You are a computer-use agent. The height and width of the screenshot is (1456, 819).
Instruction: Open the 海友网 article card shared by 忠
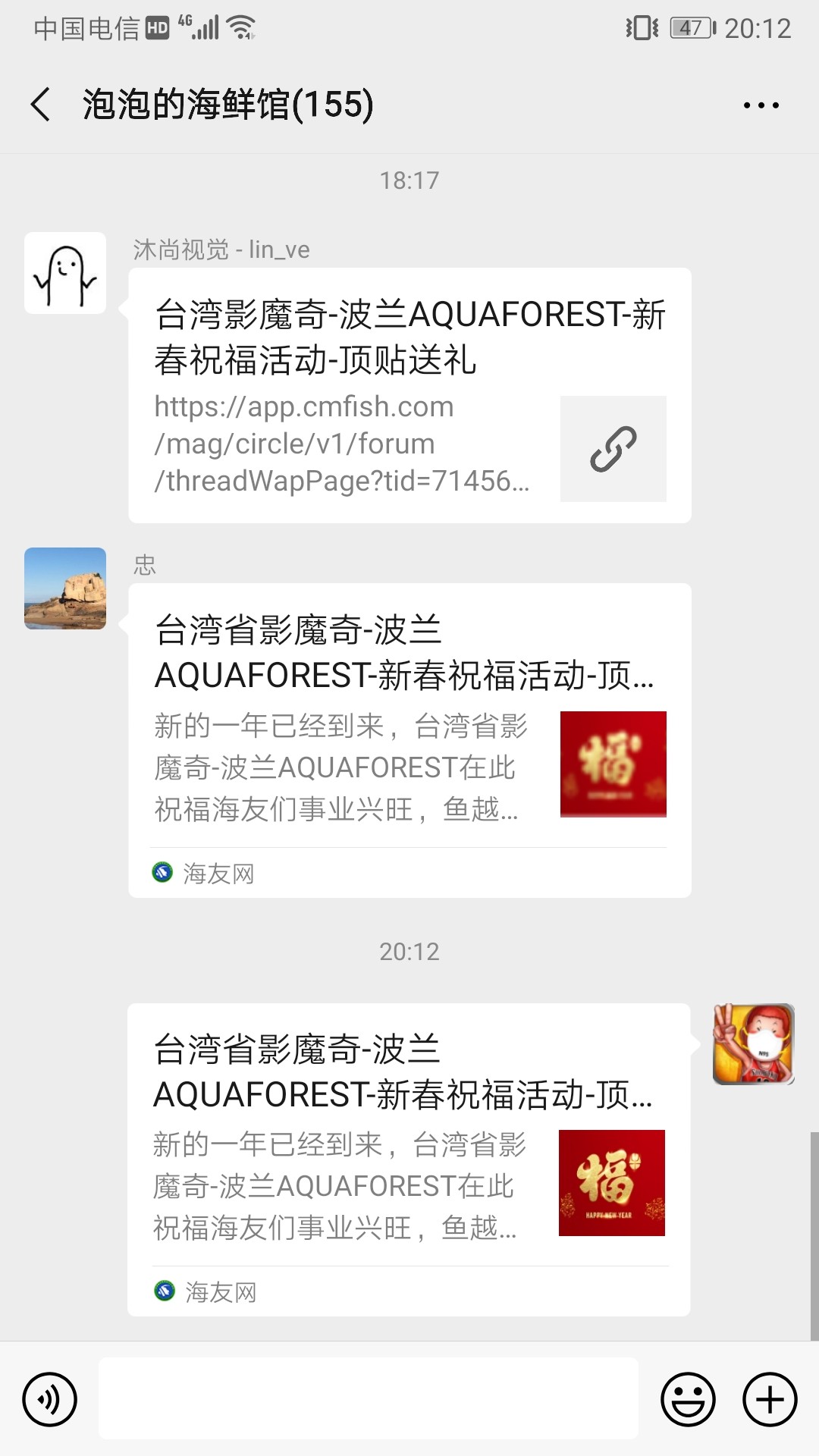(409, 740)
